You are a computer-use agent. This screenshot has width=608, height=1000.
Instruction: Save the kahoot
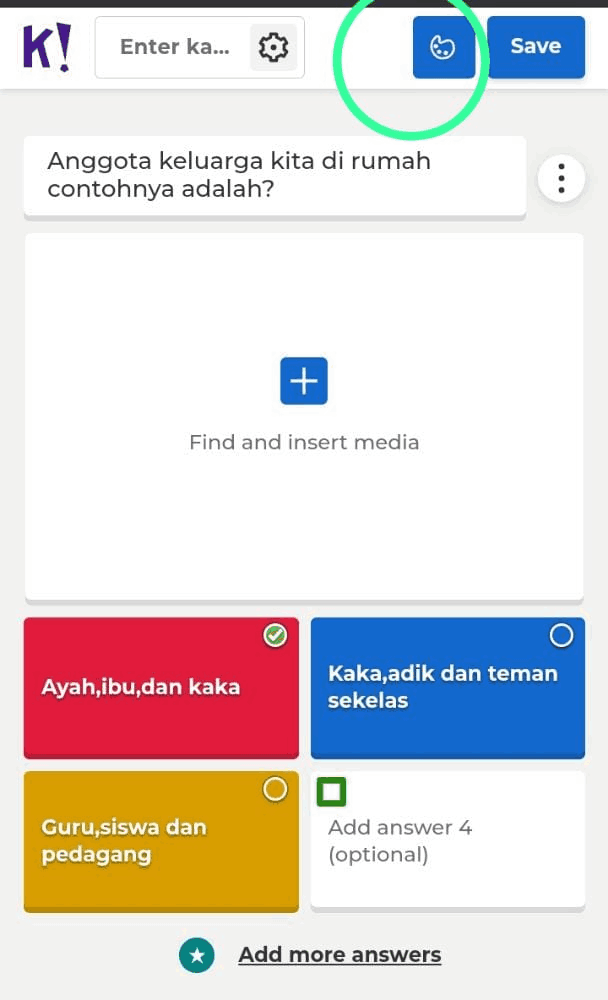(x=535, y=47)
